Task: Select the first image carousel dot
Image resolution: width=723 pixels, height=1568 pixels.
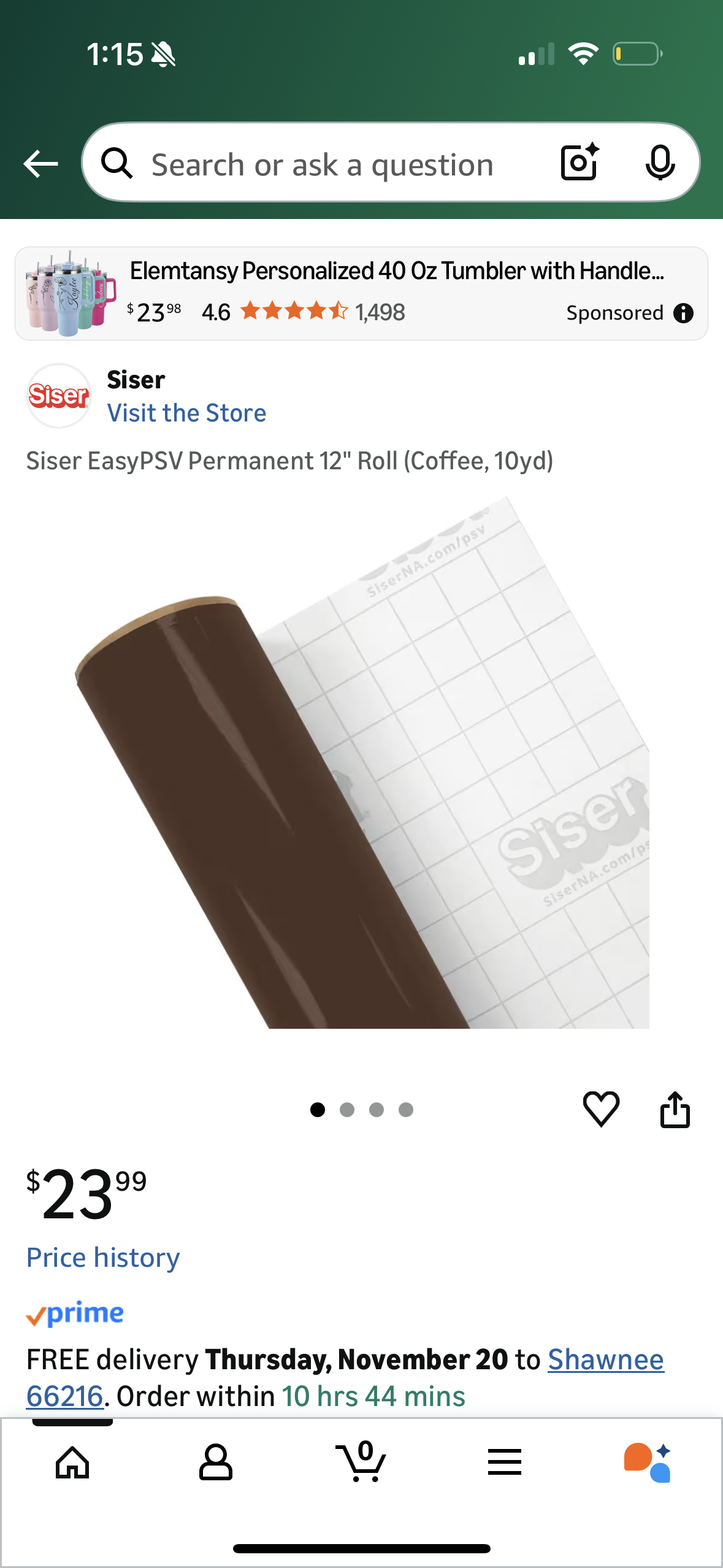Action: [318, 1109]
